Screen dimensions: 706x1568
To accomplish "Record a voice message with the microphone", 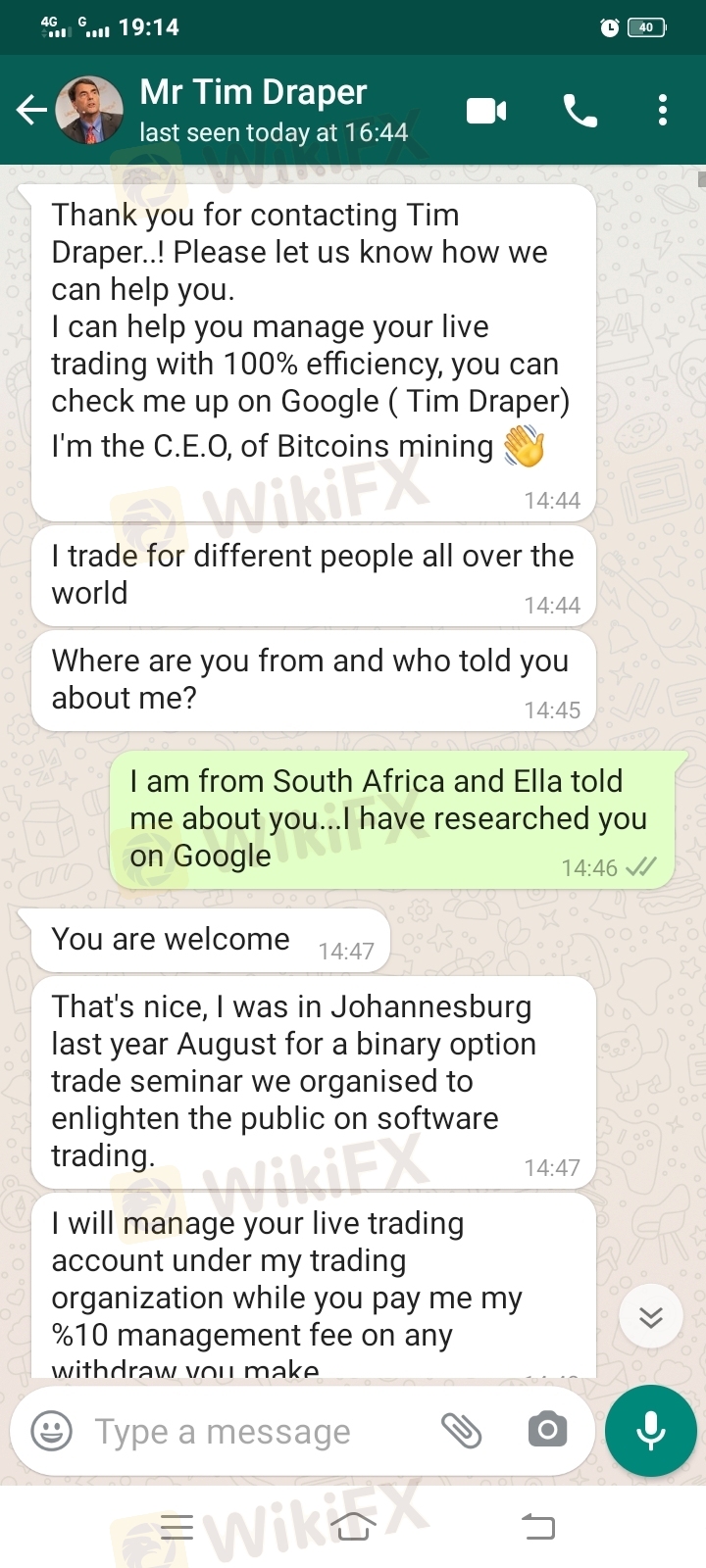I will click(651, 1432).
